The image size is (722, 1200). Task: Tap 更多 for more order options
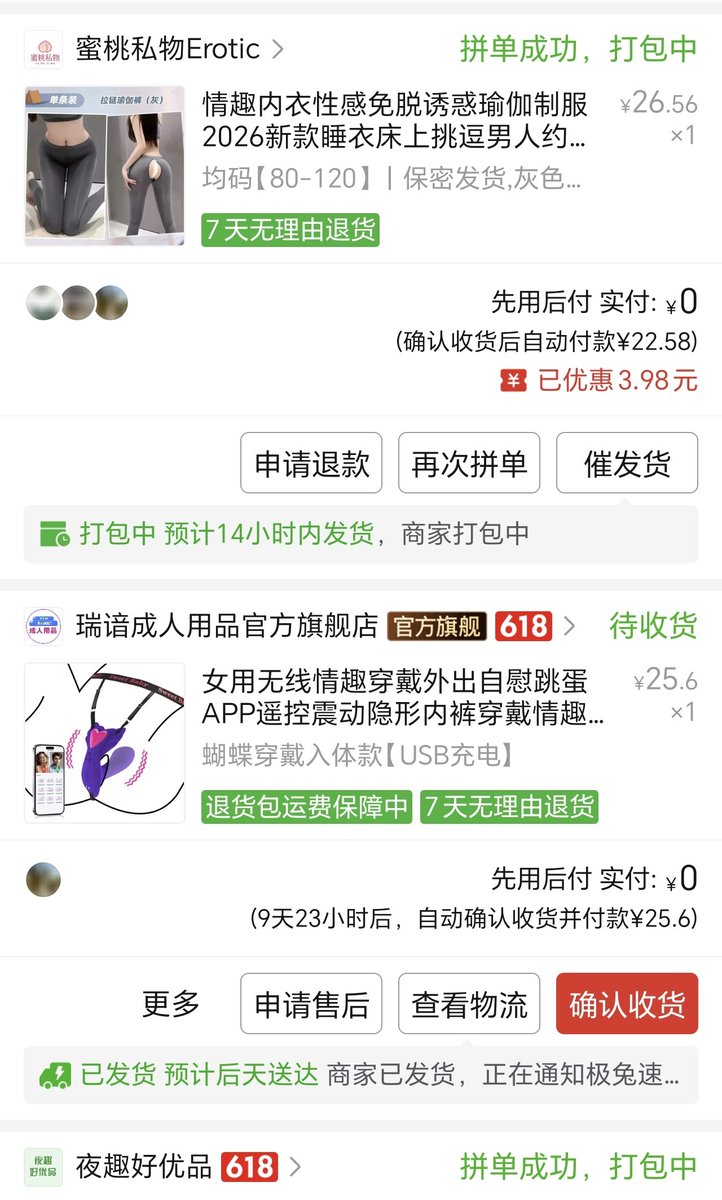tap(171, 1003)
